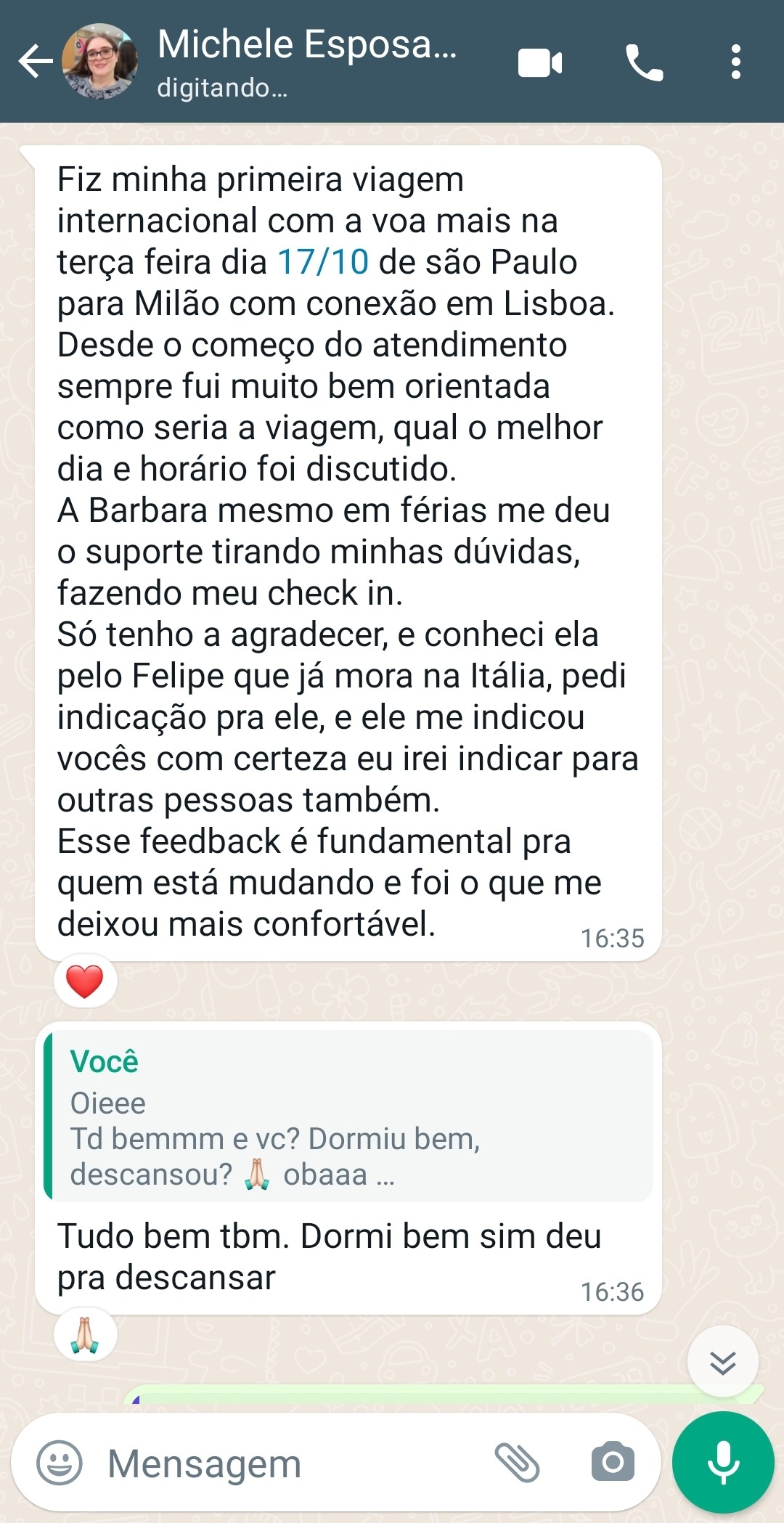The image size is (784, 1523).
Task: Open the more options menu
Action: pyautogui.click(x=736, y=62)
